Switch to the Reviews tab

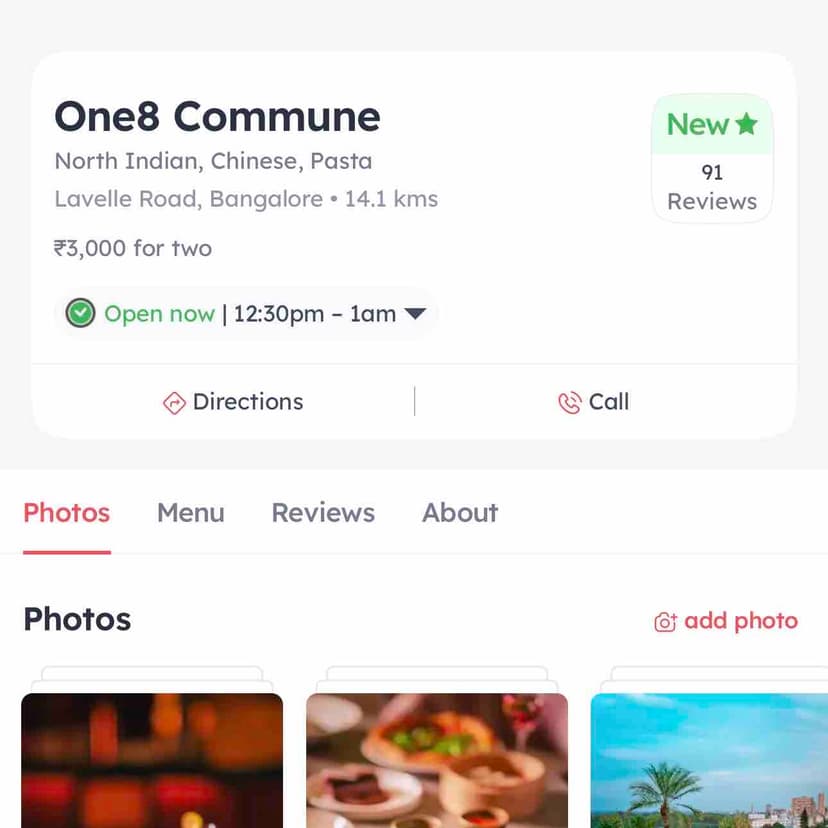[x=323, y=513]
